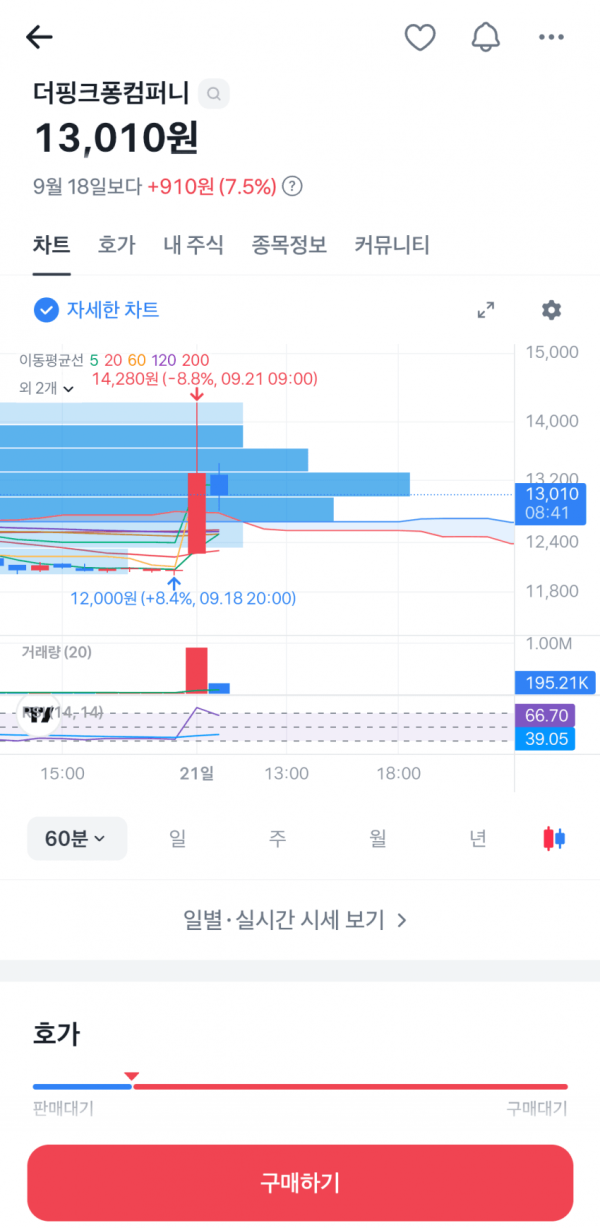
Task: Open the price alert bell
Action: pos(485,38)
